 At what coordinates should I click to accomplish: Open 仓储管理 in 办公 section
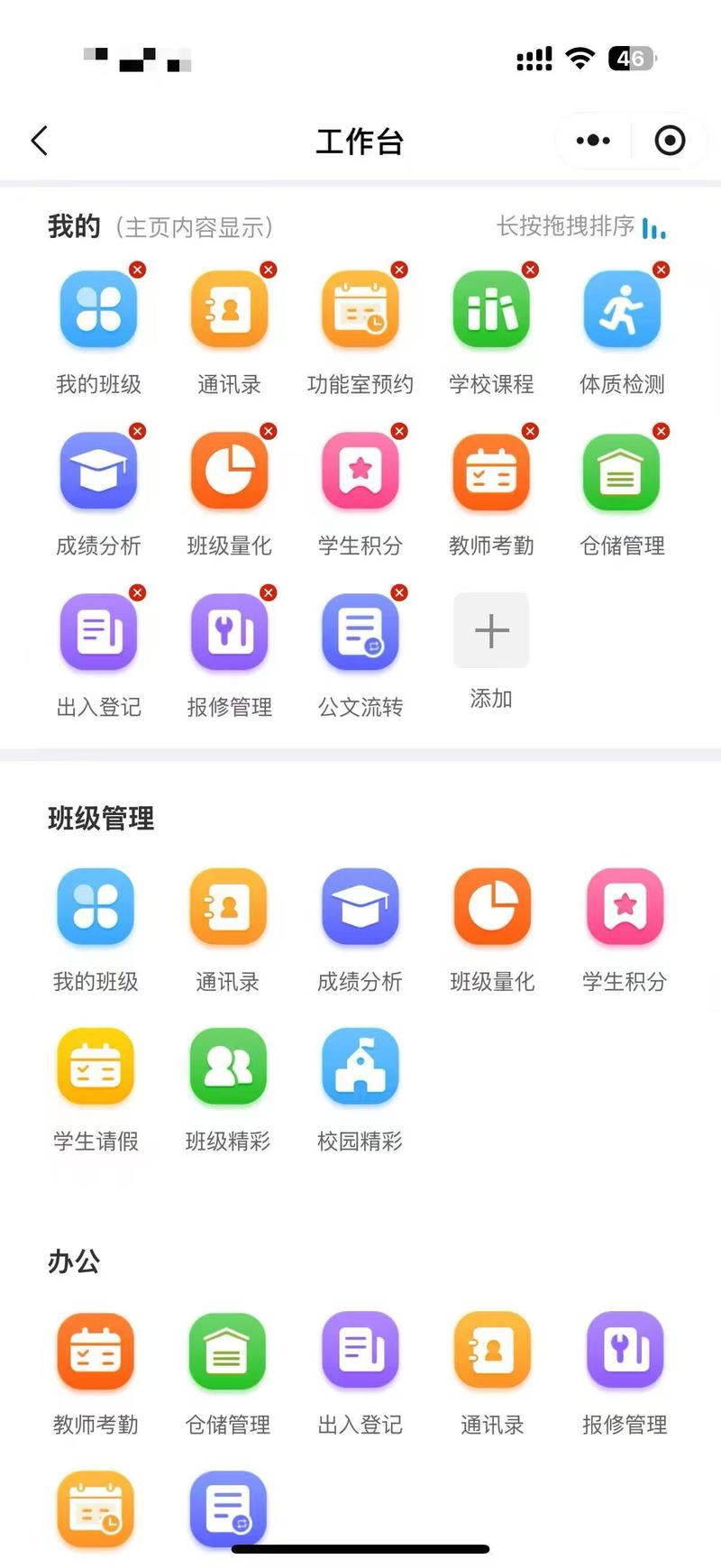(228, 1351)
